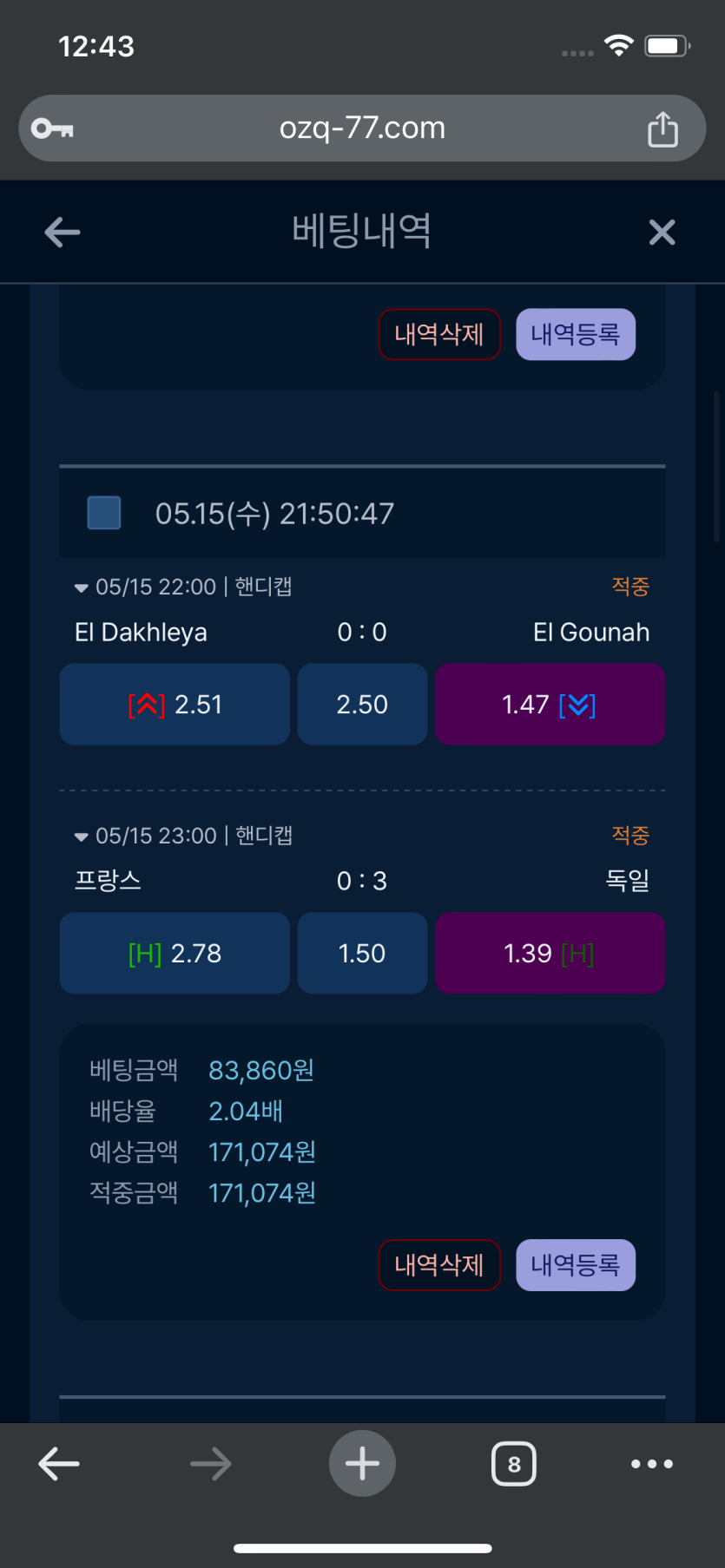Viewport: 725px width, 1568px height.
Task: Tap 내역등록 below the 171,074원 payout
Action: [x=576, y=1265]
